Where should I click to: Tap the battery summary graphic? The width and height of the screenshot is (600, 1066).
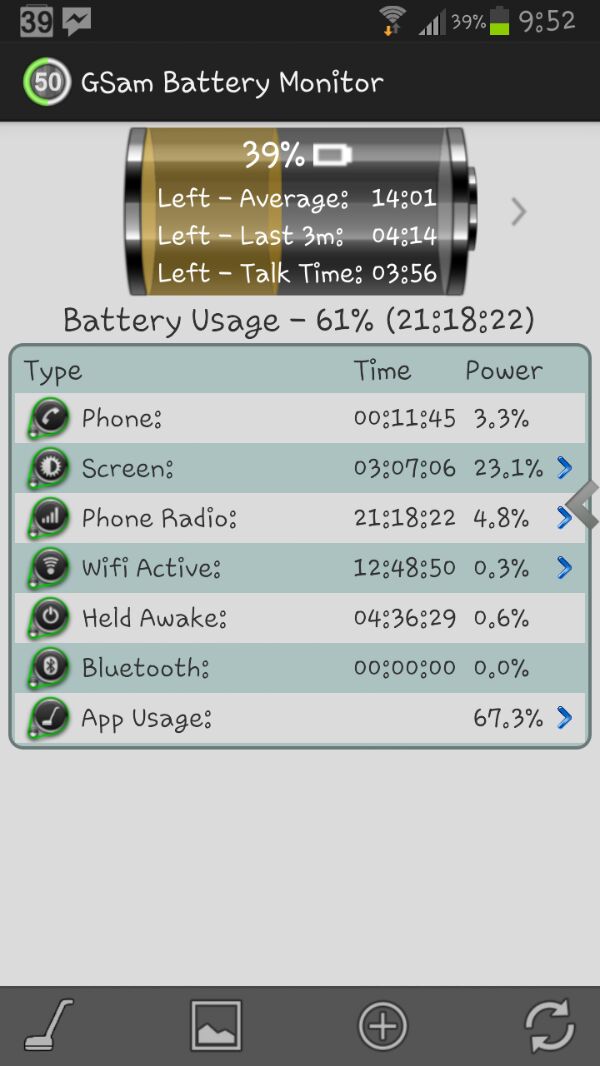[x=298, y=212]
